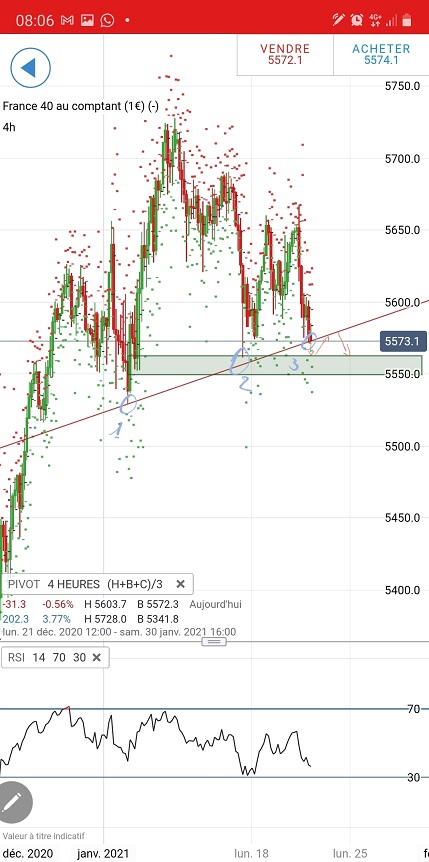Tap the ACHETER 5574.1 buy button

pyautogui.click(x=381, y=55)
